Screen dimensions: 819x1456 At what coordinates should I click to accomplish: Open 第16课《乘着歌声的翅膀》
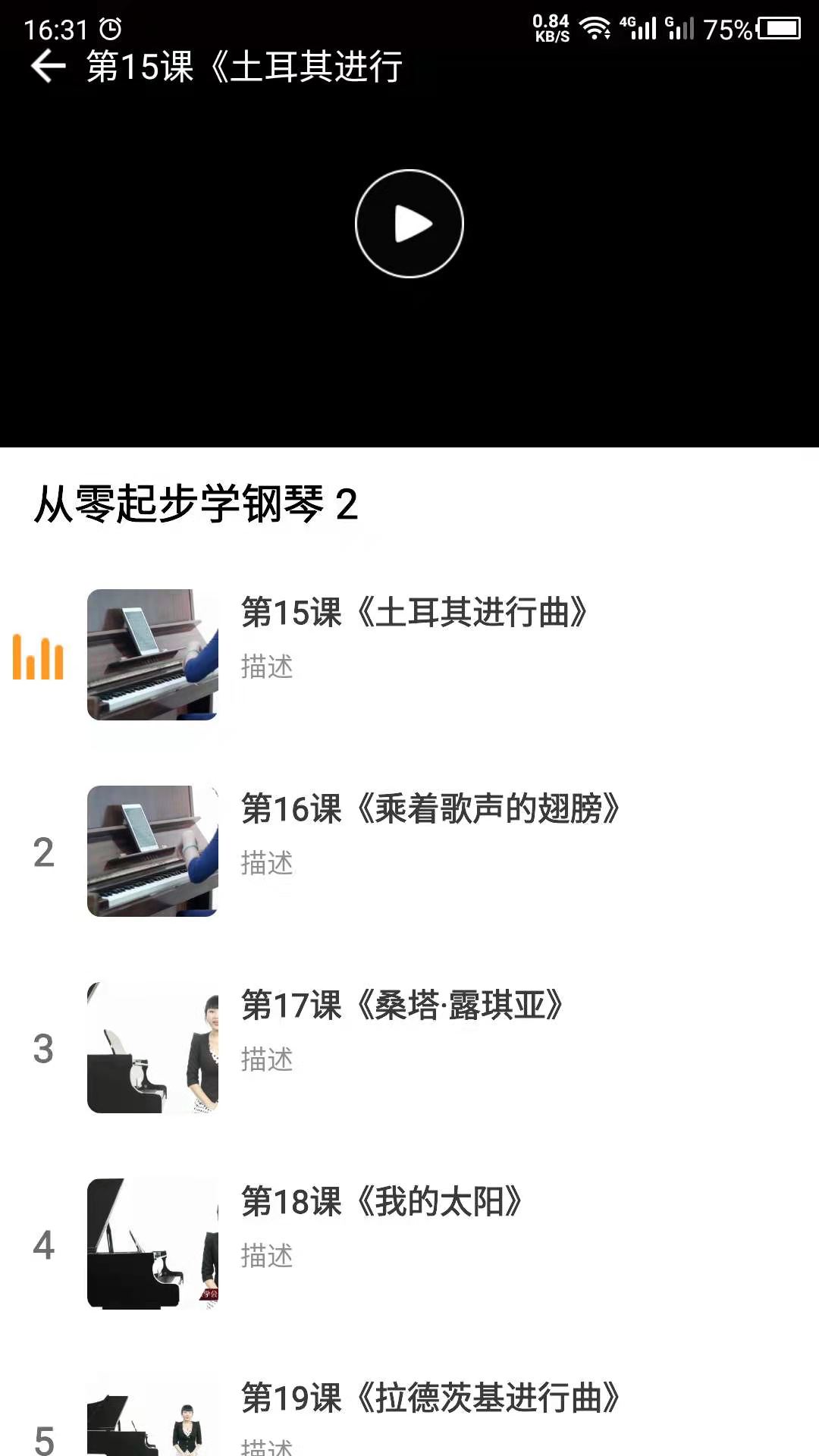tap(432, 808)
